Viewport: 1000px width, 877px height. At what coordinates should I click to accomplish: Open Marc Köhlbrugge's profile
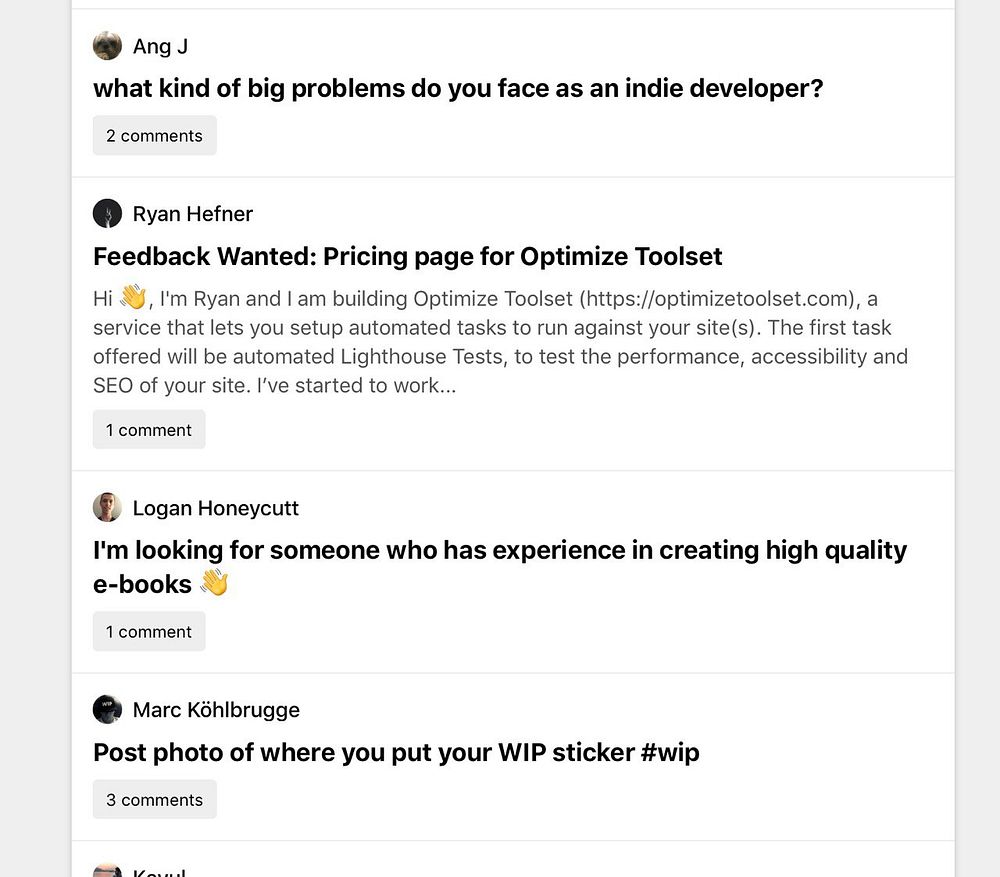[216, 710]
